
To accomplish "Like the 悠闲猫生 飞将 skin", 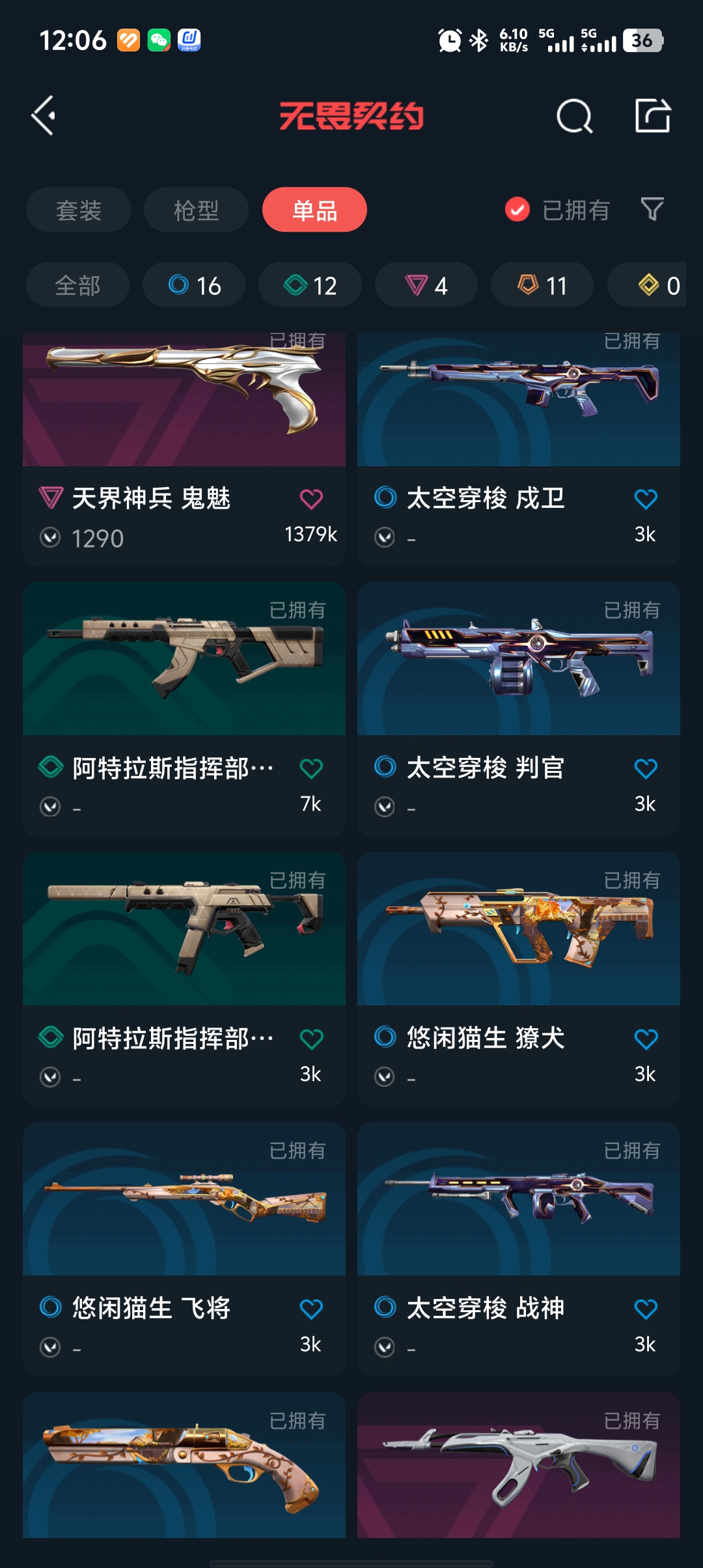I will click(x=311, y=1309).
